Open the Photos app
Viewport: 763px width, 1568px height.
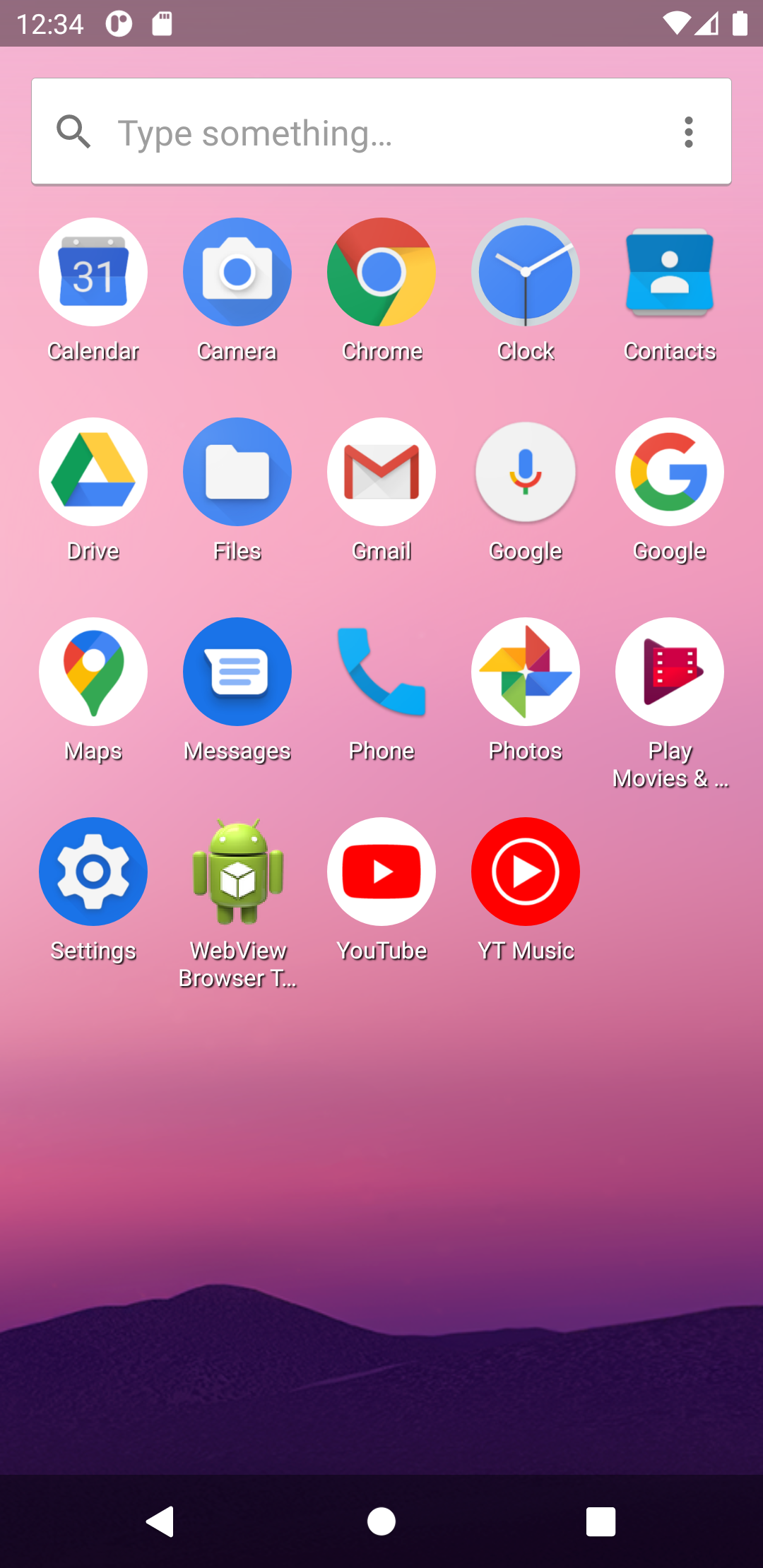click(526, 672)
